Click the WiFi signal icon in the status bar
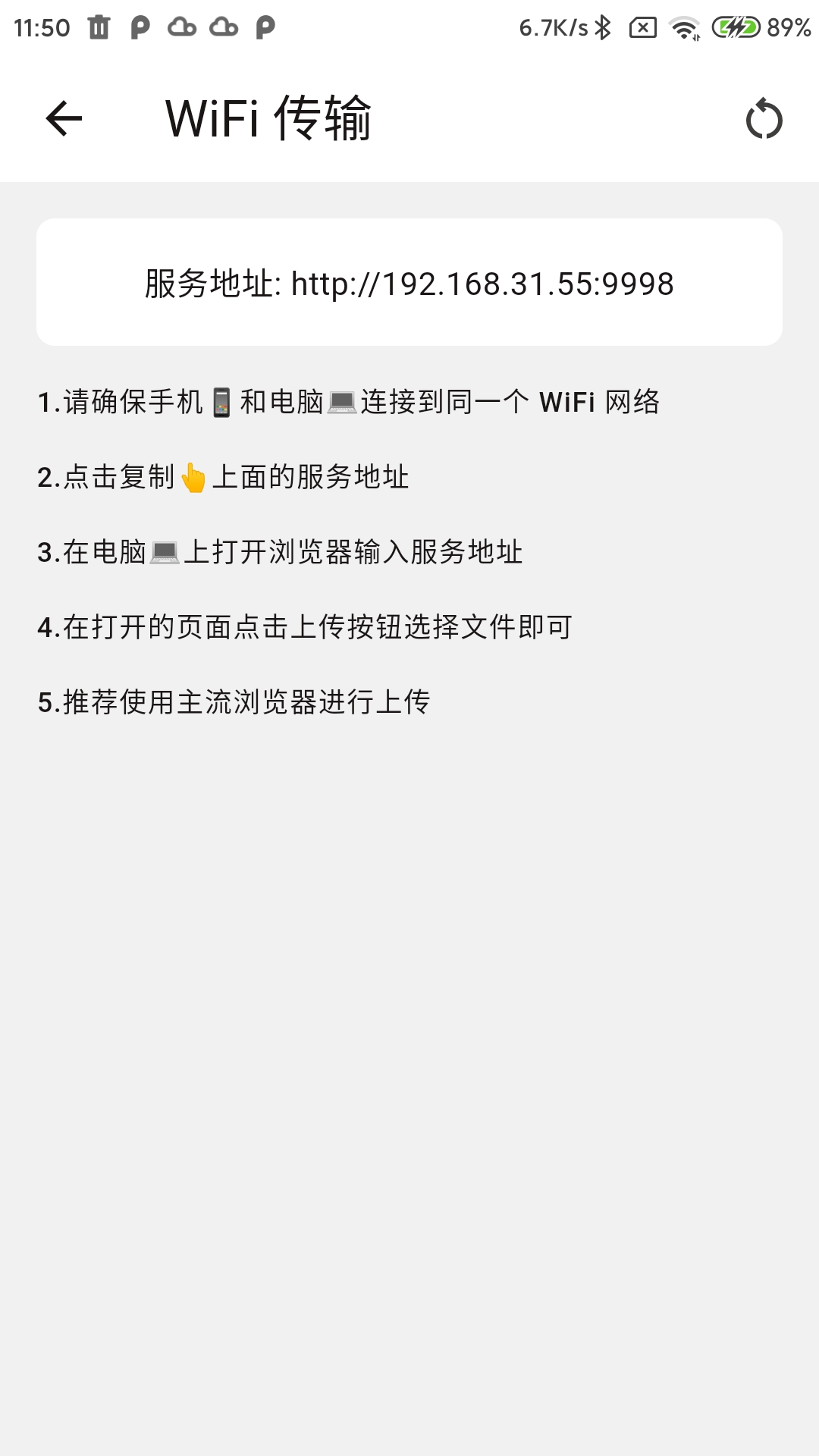The image size is (819, 1456). [x=683, y=28]
